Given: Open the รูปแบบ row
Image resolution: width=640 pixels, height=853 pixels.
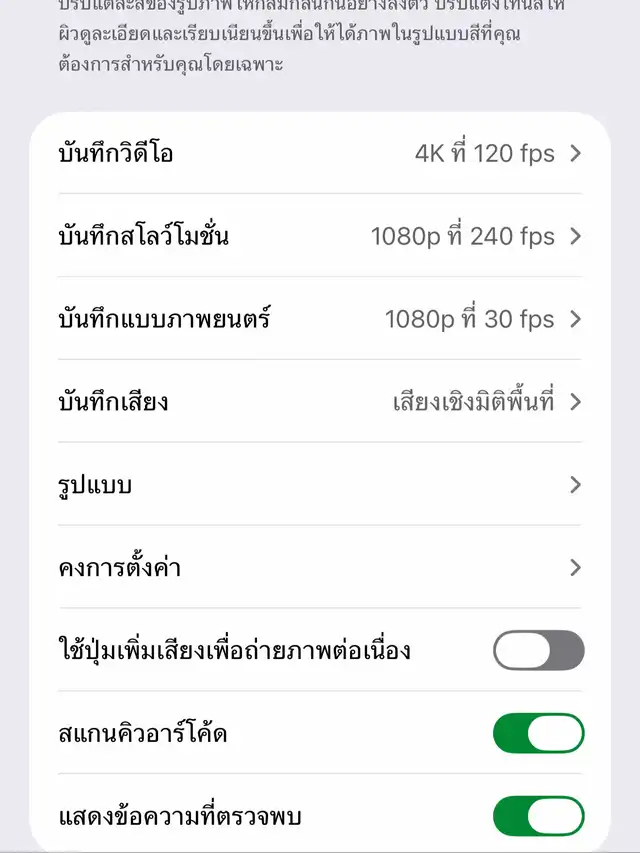Looking at the screenshot, I should pyautogui.click(x=320, y=485).
